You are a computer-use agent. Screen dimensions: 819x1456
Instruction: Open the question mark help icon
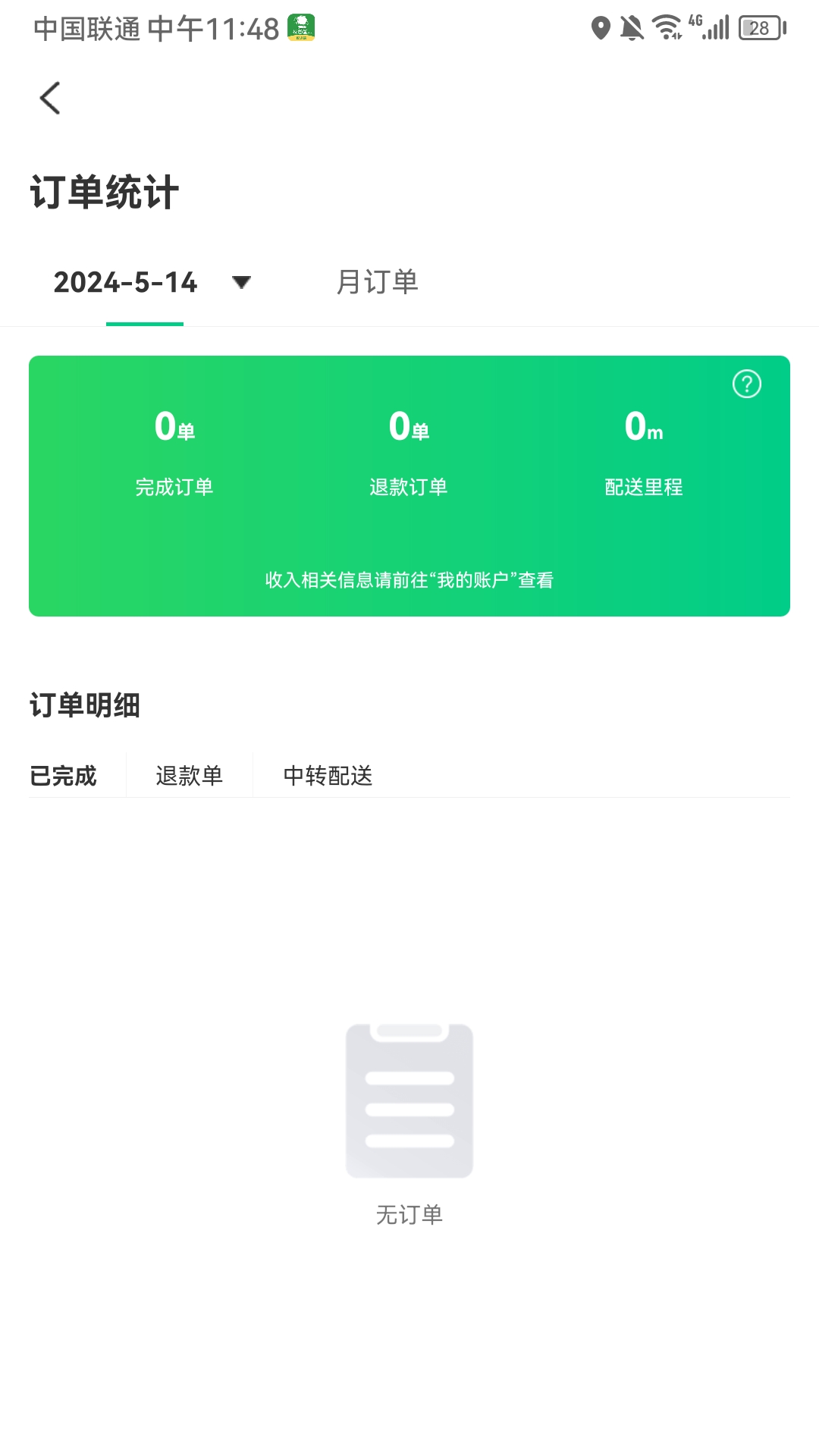coord(747,384)
